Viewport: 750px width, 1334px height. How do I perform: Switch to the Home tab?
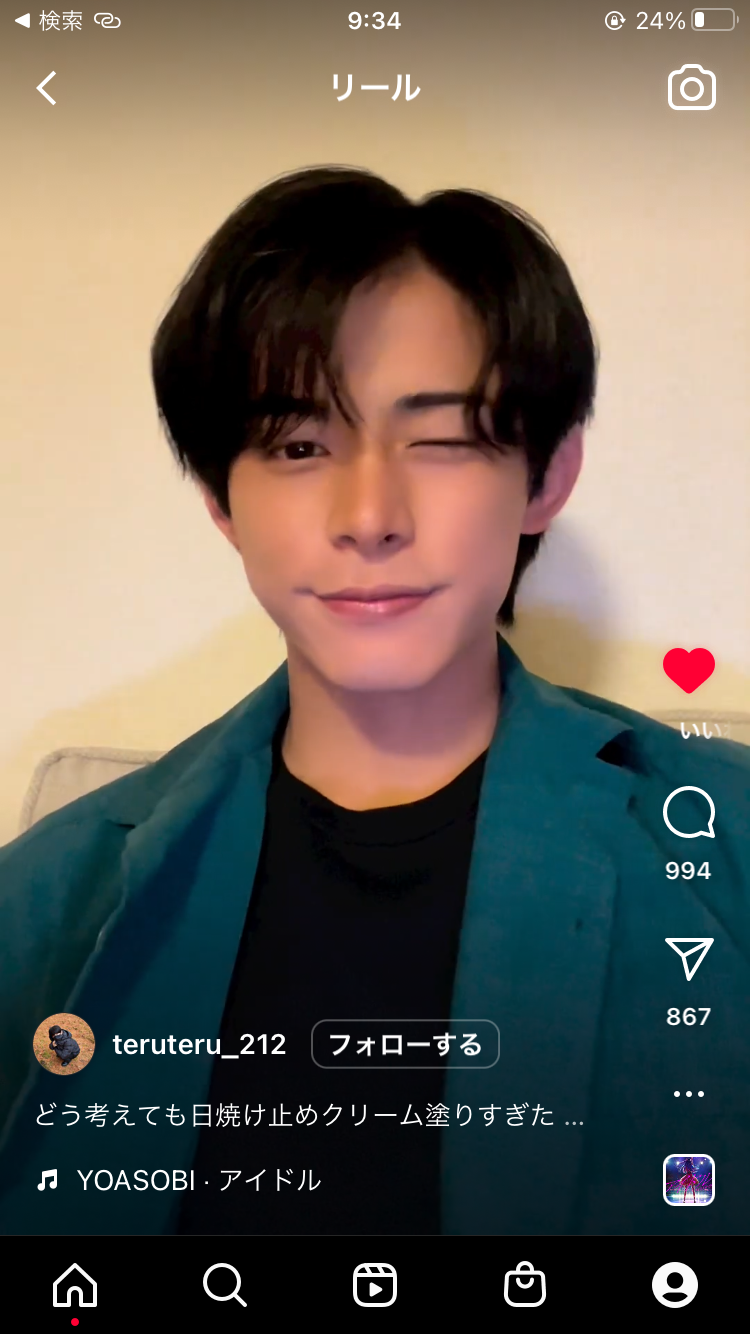(75, 1285)
